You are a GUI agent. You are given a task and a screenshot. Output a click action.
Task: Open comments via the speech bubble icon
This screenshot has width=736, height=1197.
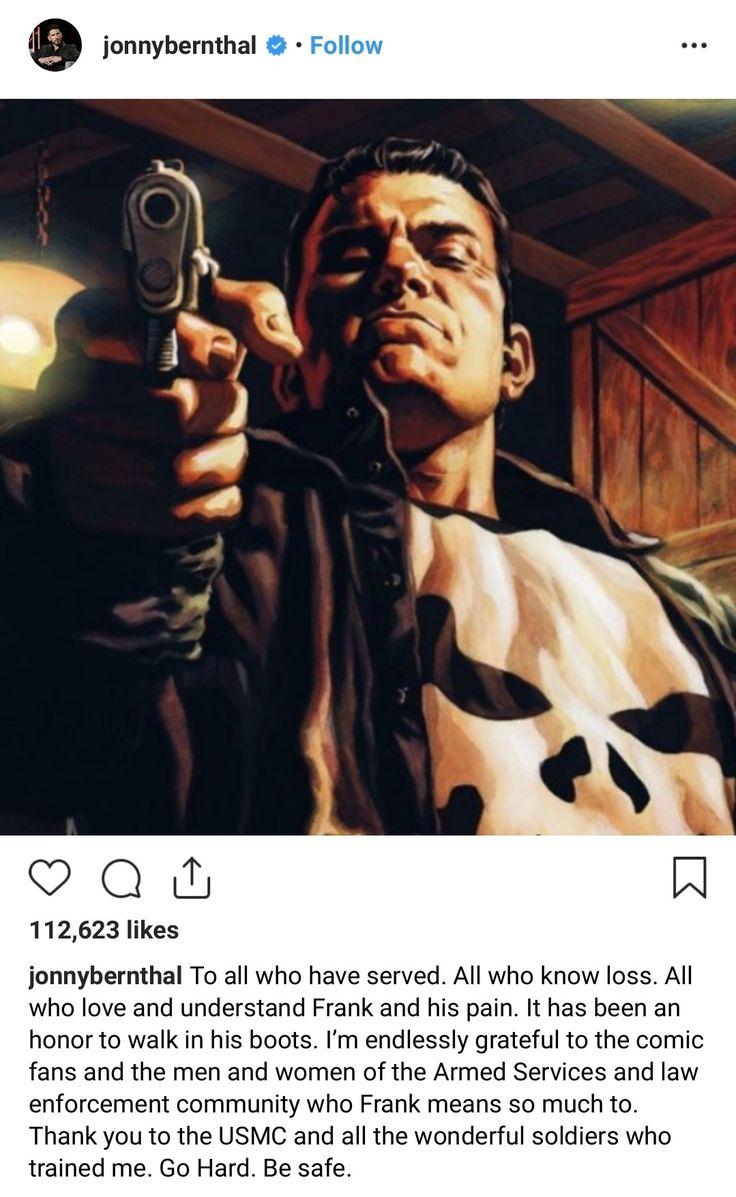121,878
